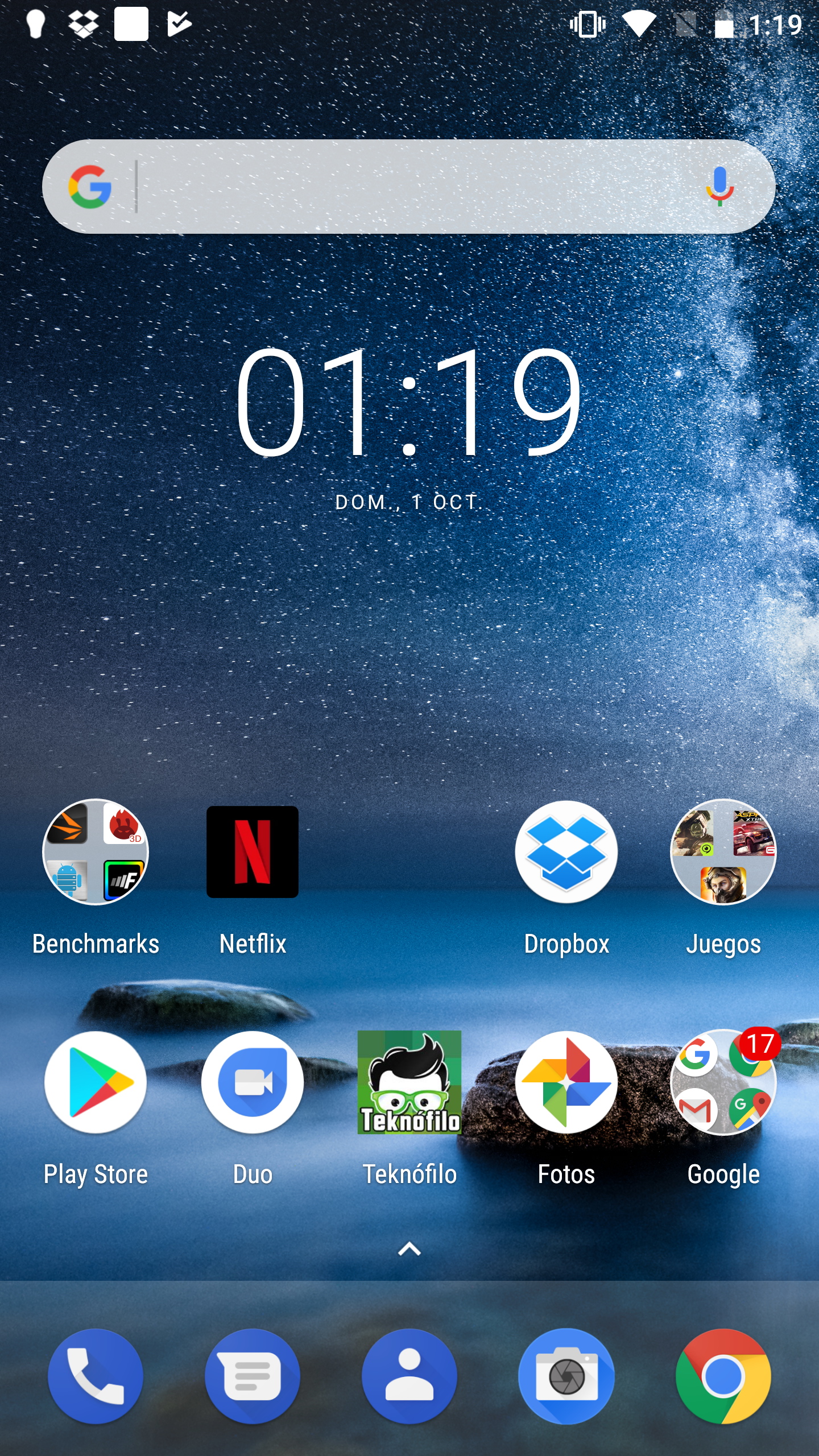The width and height of the screenshot is (819, 1456).
Task: Tap the Google search bar
Action: [408, 187]
